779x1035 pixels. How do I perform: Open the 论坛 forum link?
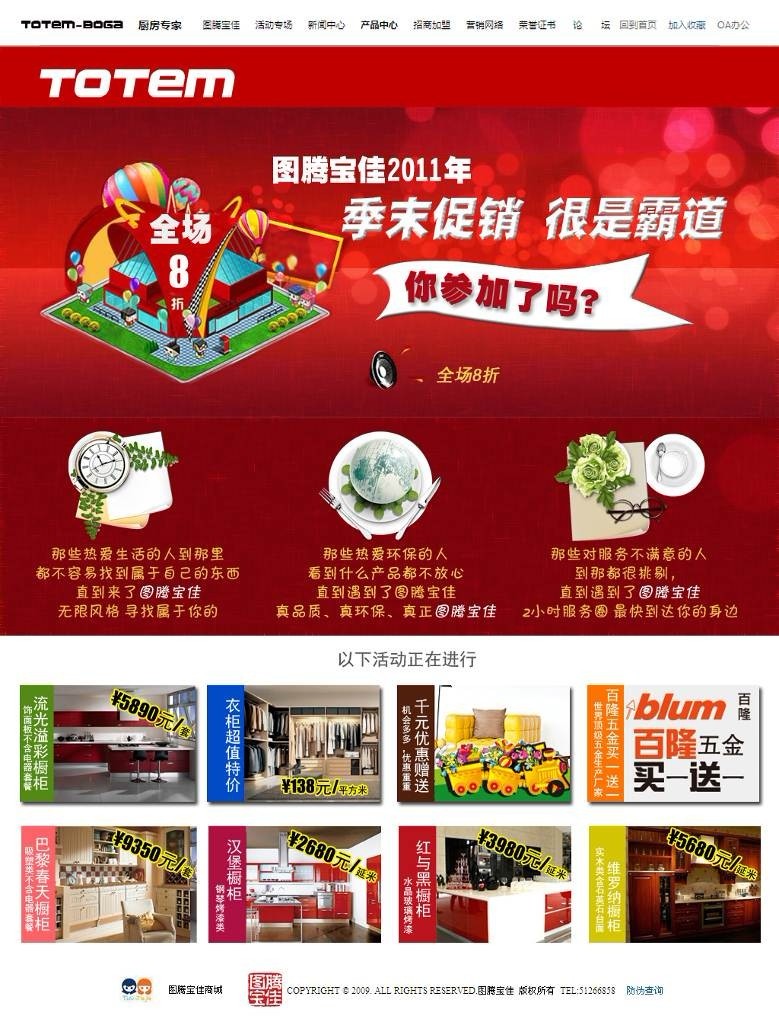point(591,24)
